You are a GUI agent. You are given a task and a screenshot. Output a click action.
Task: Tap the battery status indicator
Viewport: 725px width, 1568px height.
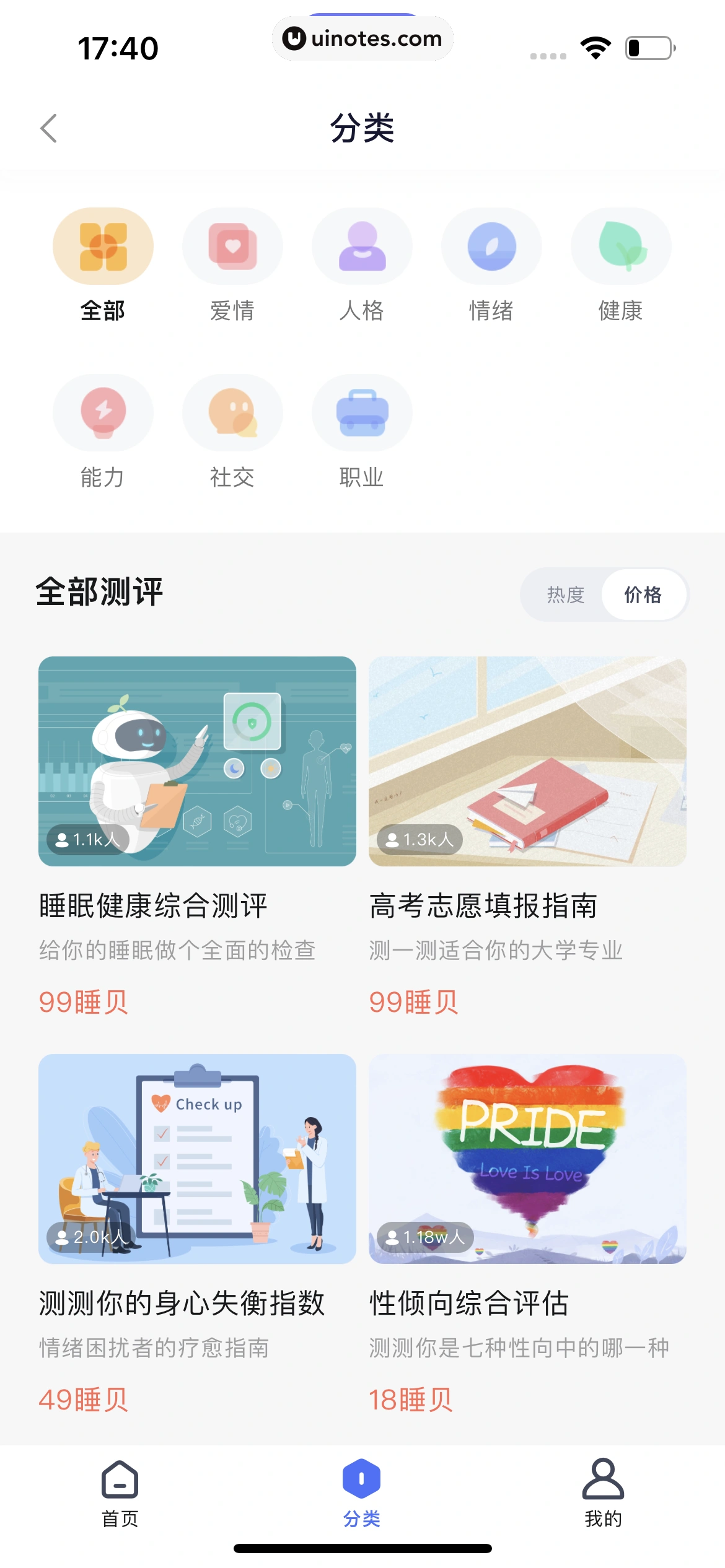[x=648, y=47]
